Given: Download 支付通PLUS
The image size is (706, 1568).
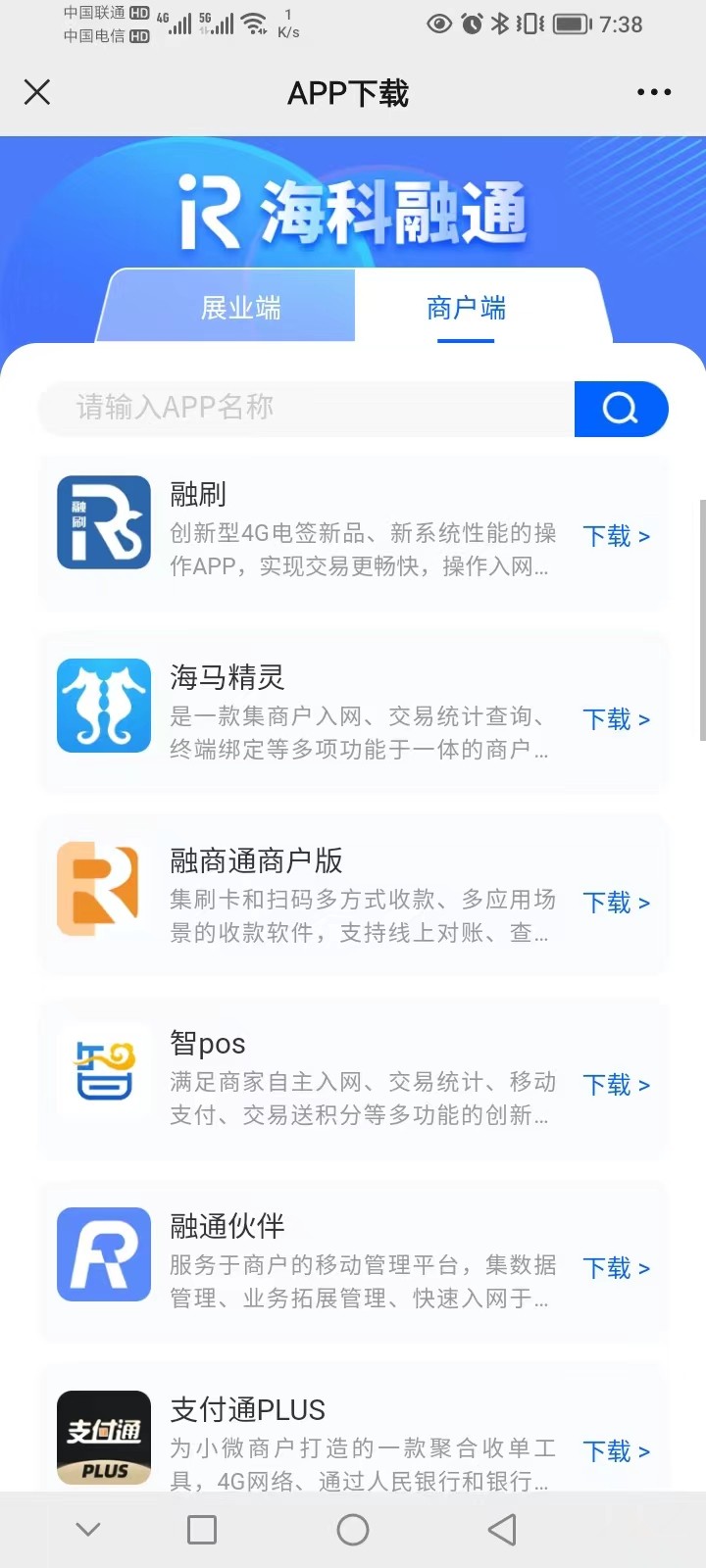Looking at the screenshot, I should click(617, 1451).
